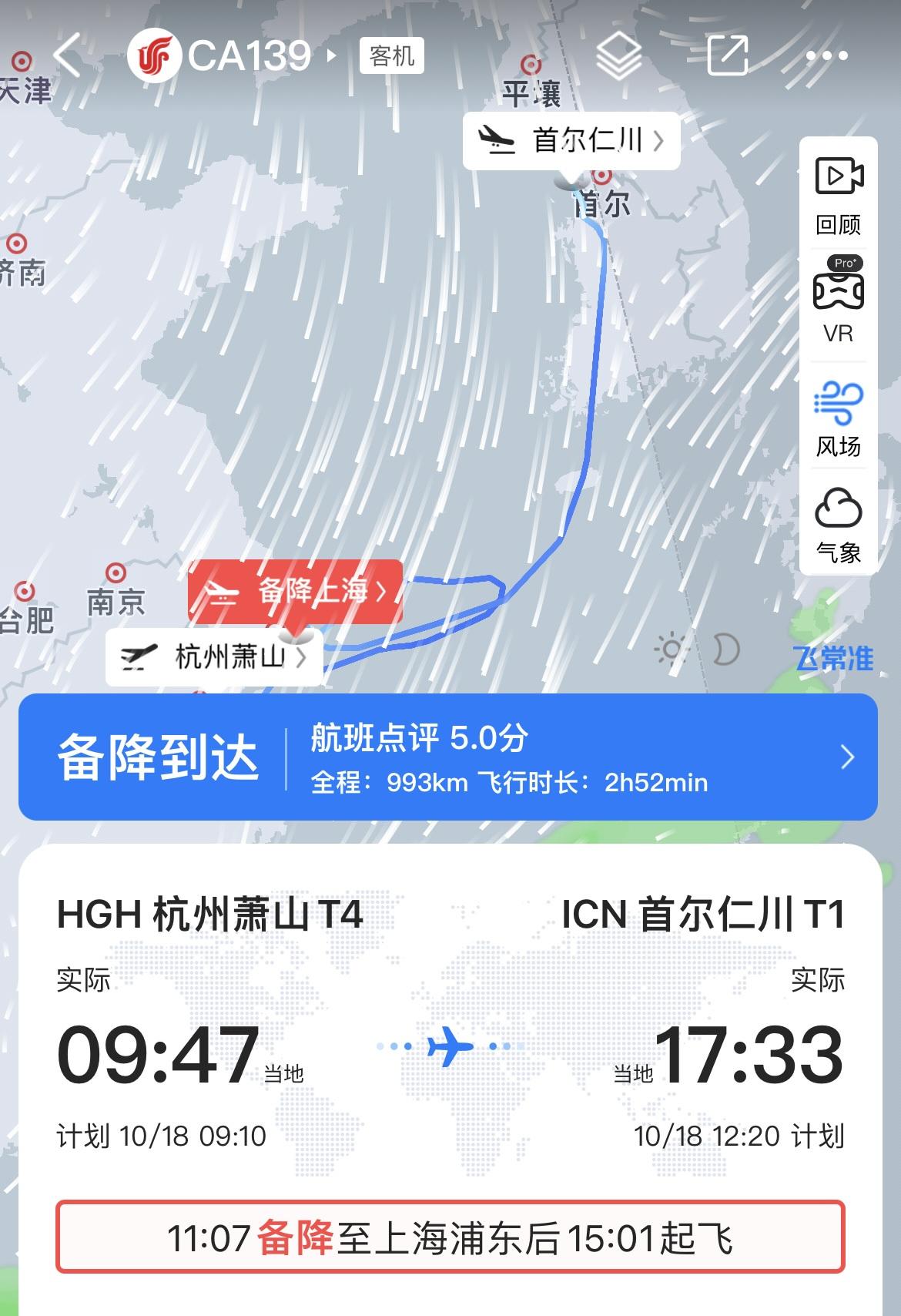Play the 回顾 flight replay

[839, 196]
